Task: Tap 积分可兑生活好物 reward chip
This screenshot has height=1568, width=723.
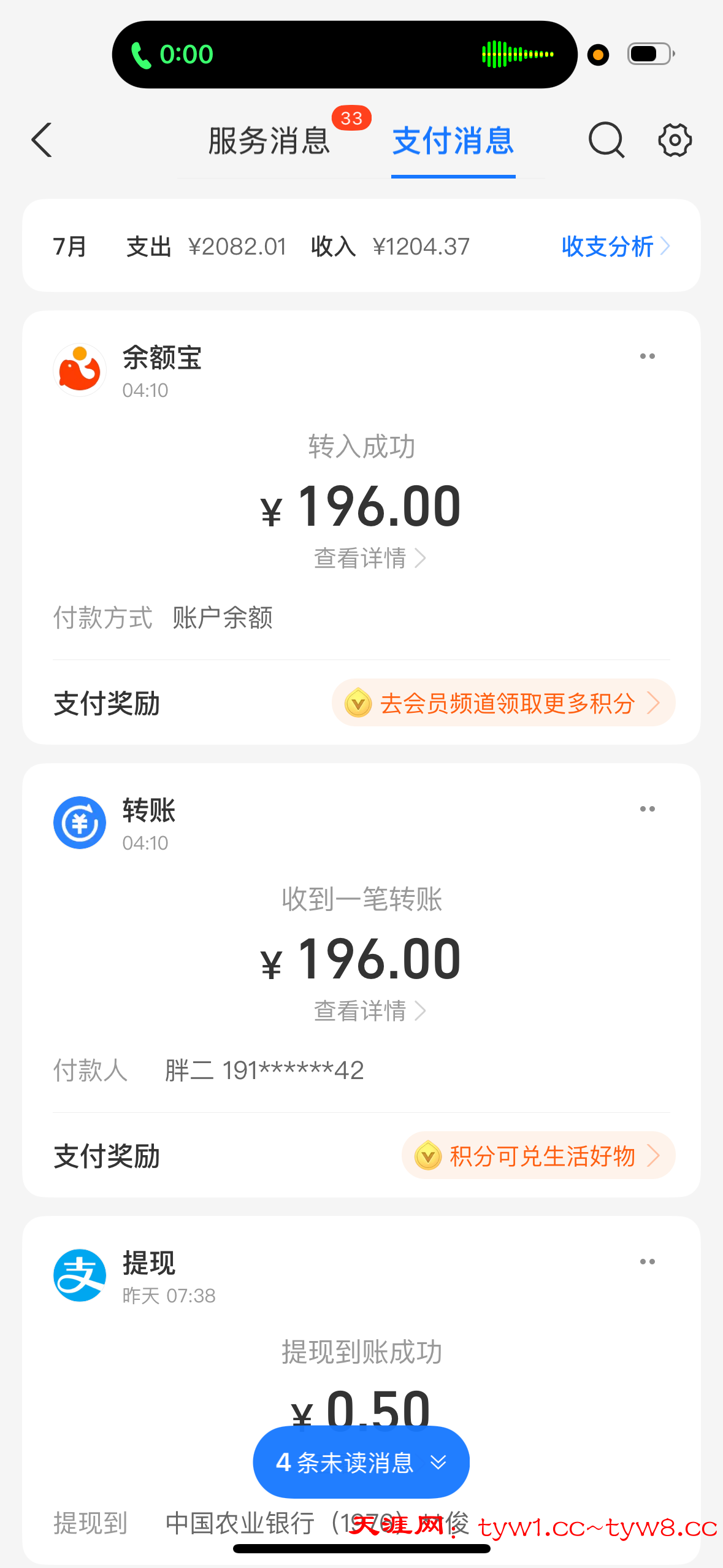Action: pyautogui.click(x=538, y=1156)
